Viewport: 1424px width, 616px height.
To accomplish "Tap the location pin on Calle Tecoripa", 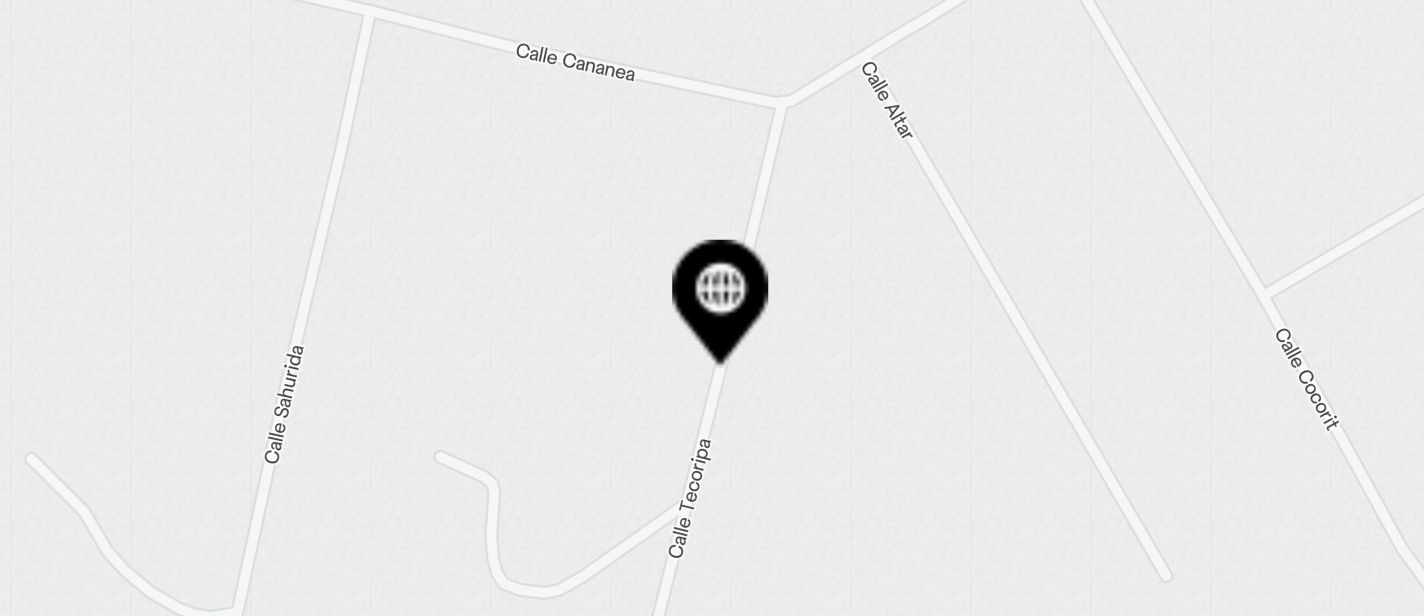I will click(x=720, y=292).
